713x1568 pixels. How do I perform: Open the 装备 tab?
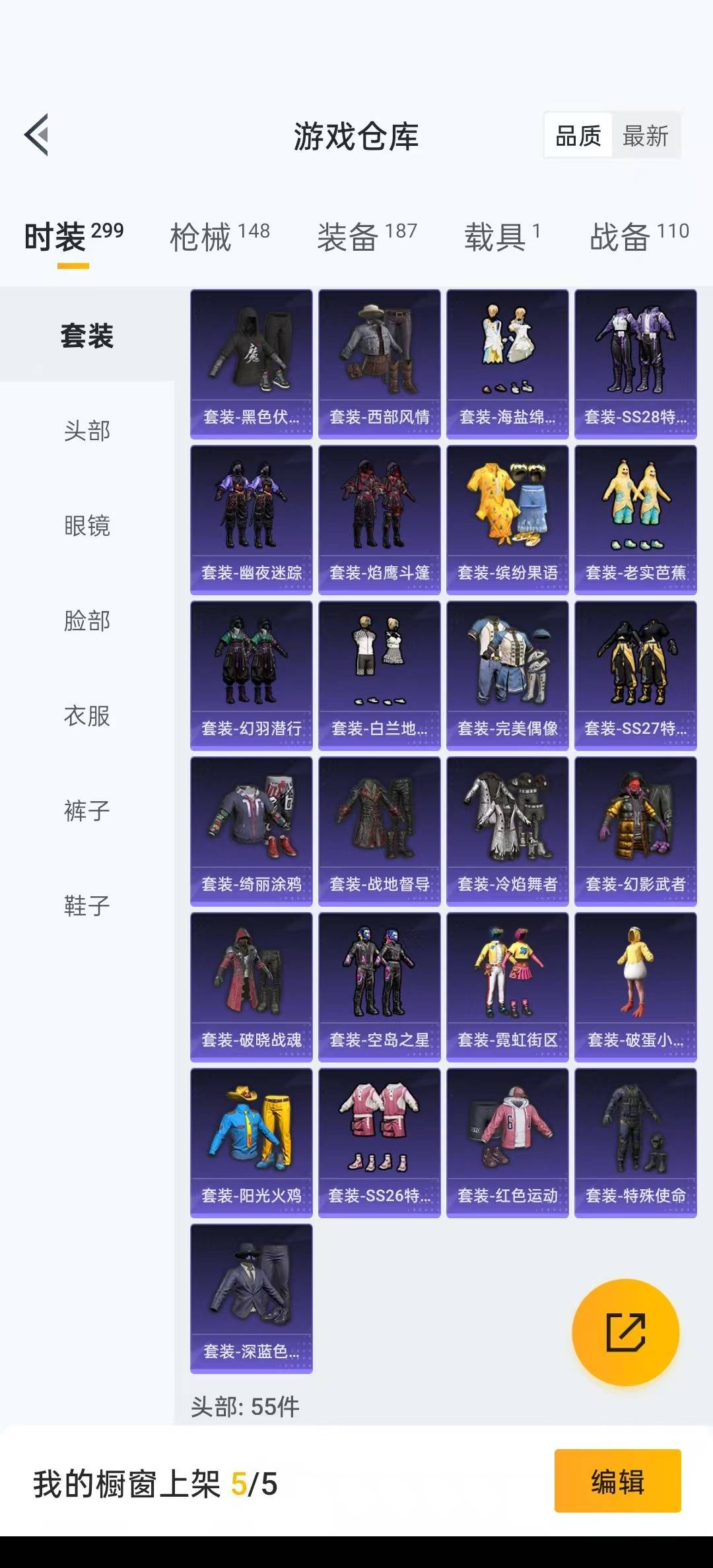367,236
